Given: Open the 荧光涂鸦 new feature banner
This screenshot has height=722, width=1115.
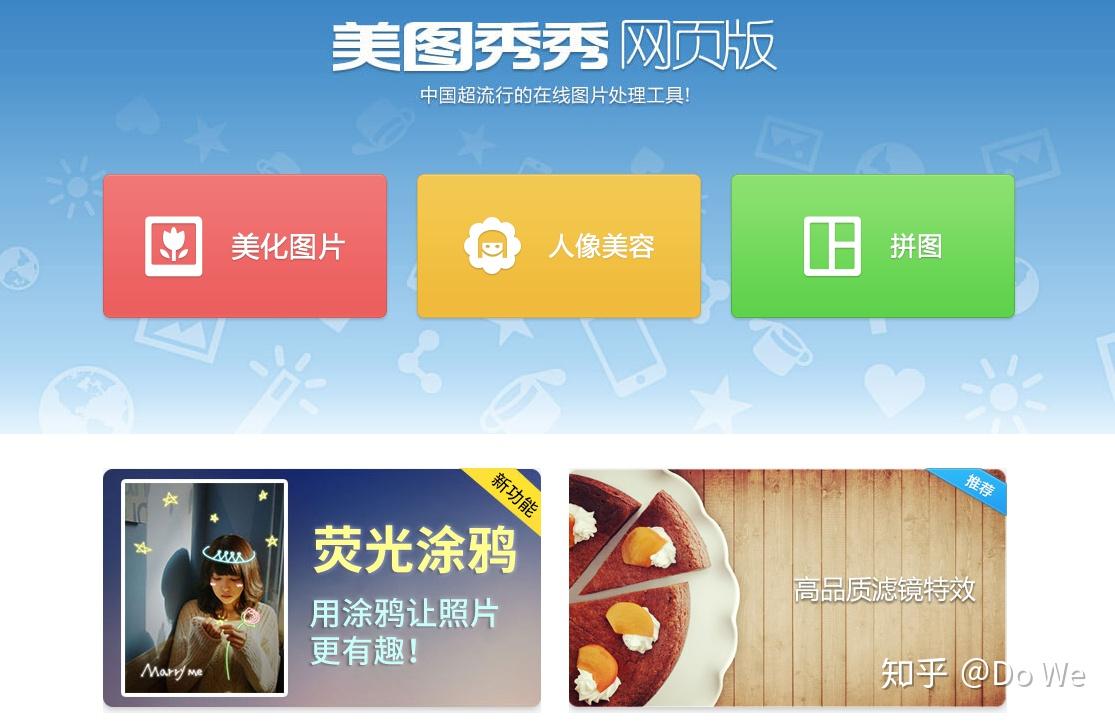Looking at the screenshot, I should 322,588.
